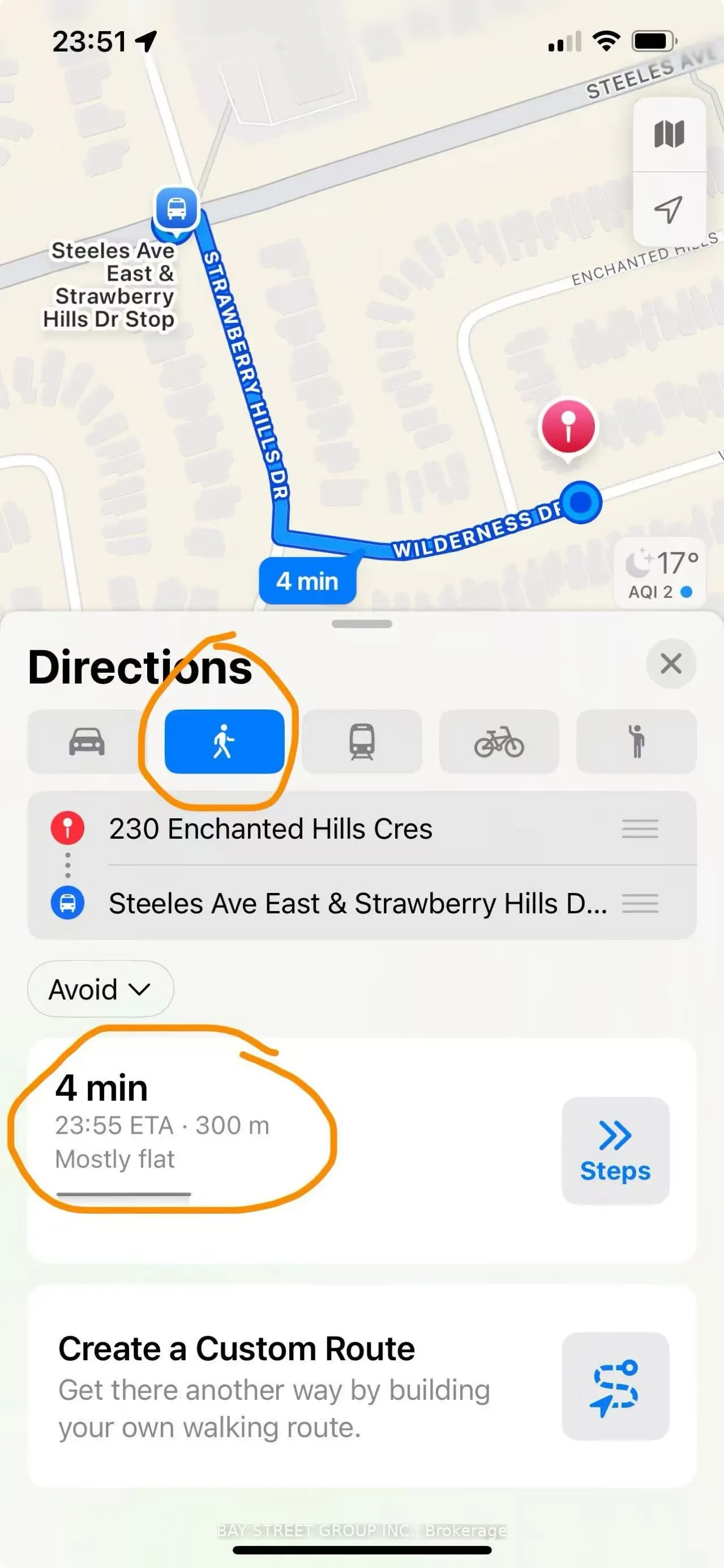Edit the Steeles Ave East destination field
The width and height of the screenshot is (724, 1568).
tap(358, 903)
